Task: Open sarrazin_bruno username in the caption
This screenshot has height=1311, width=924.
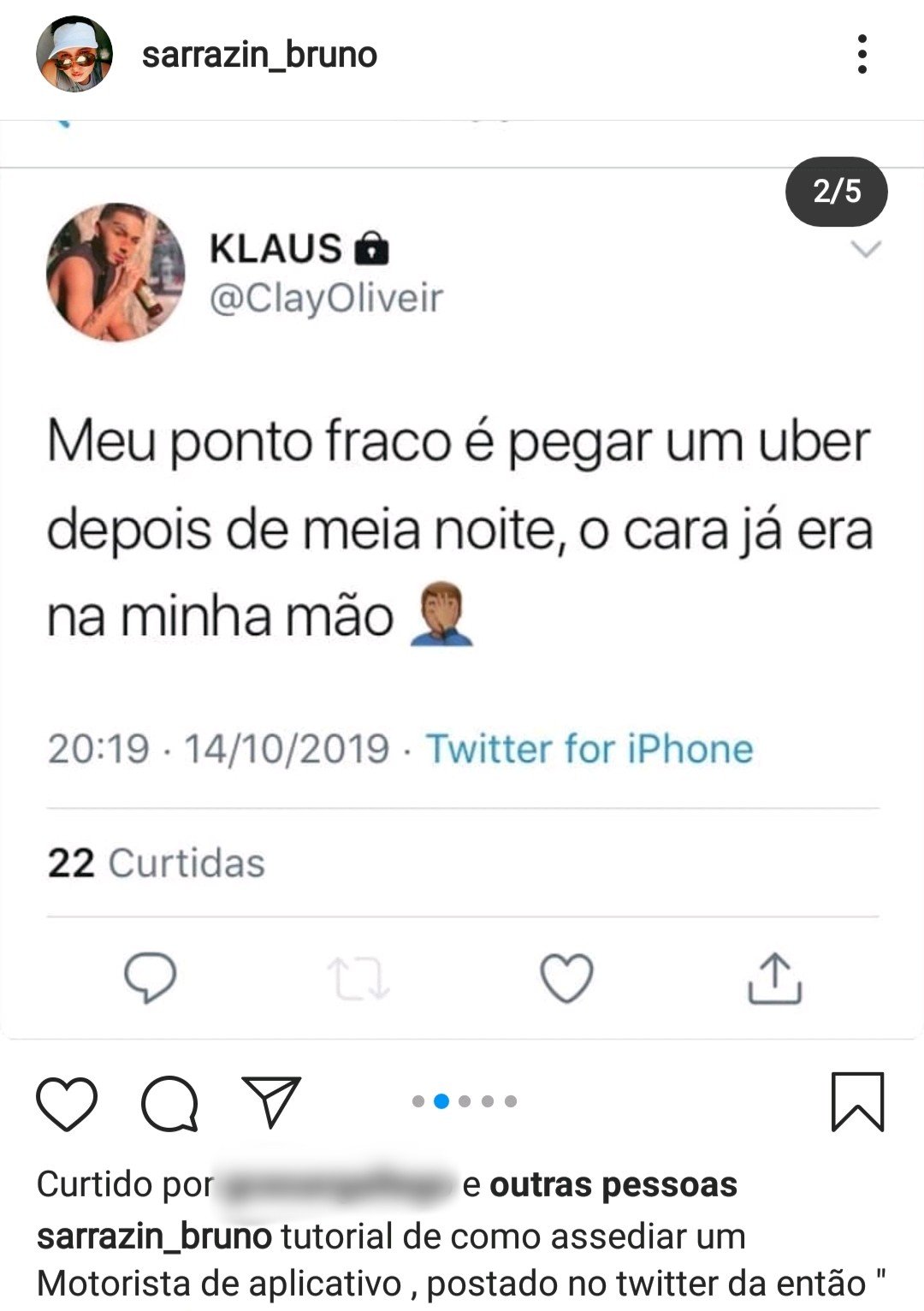Action: click(154, 1237)
